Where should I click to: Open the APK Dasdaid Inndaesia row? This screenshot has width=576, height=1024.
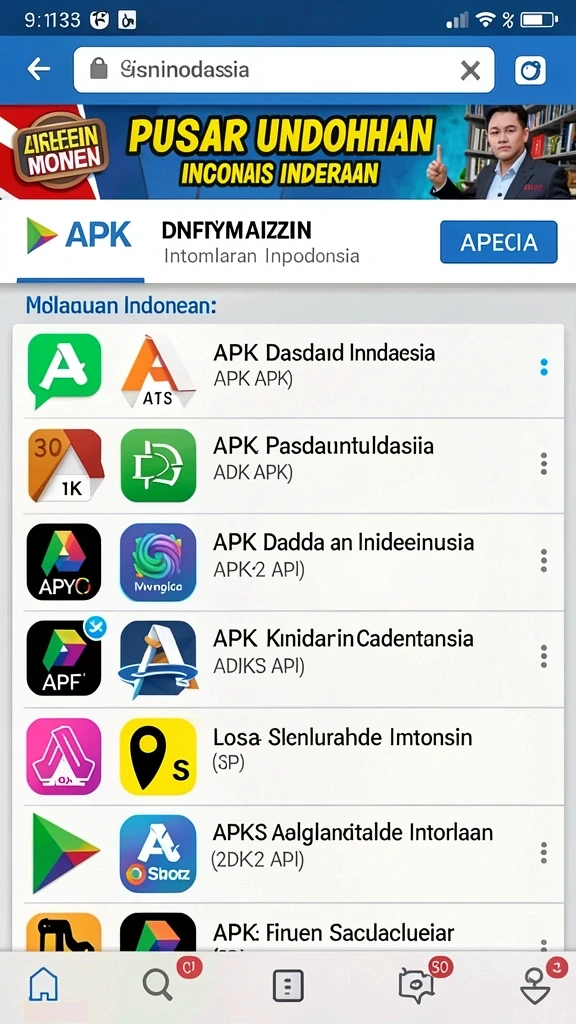point(288,370)
